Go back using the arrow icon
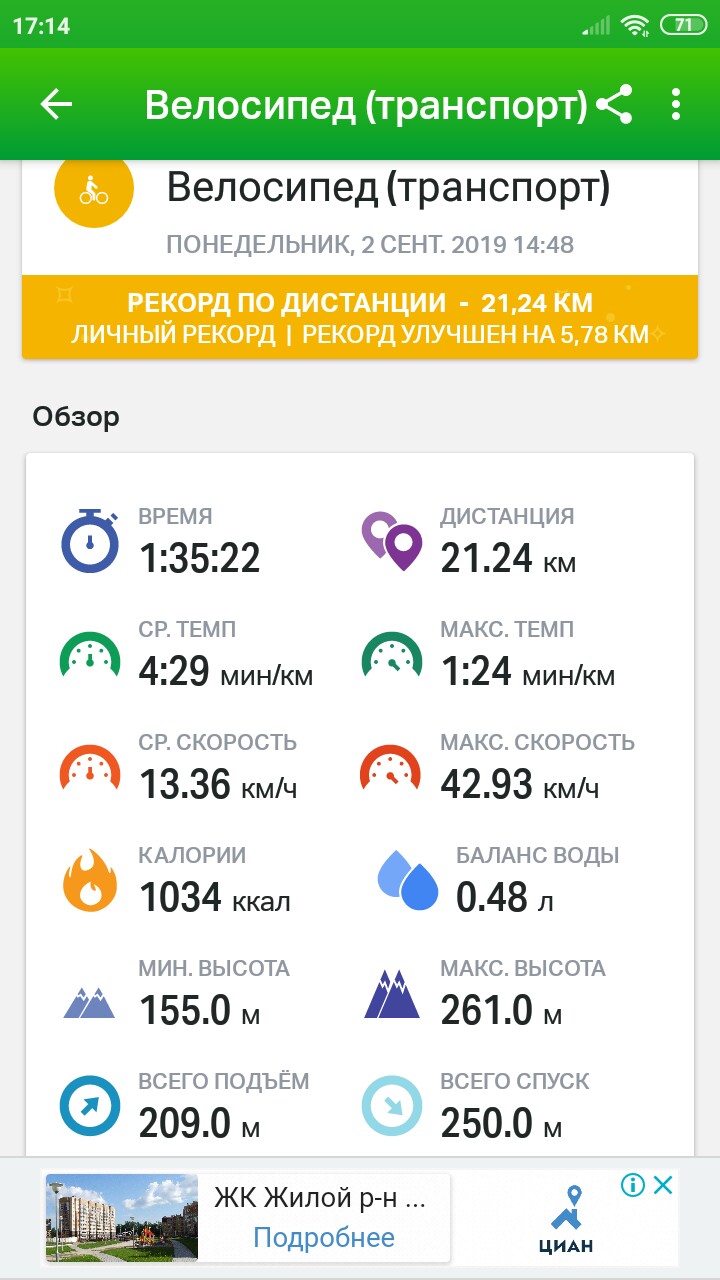 [57, 104]
